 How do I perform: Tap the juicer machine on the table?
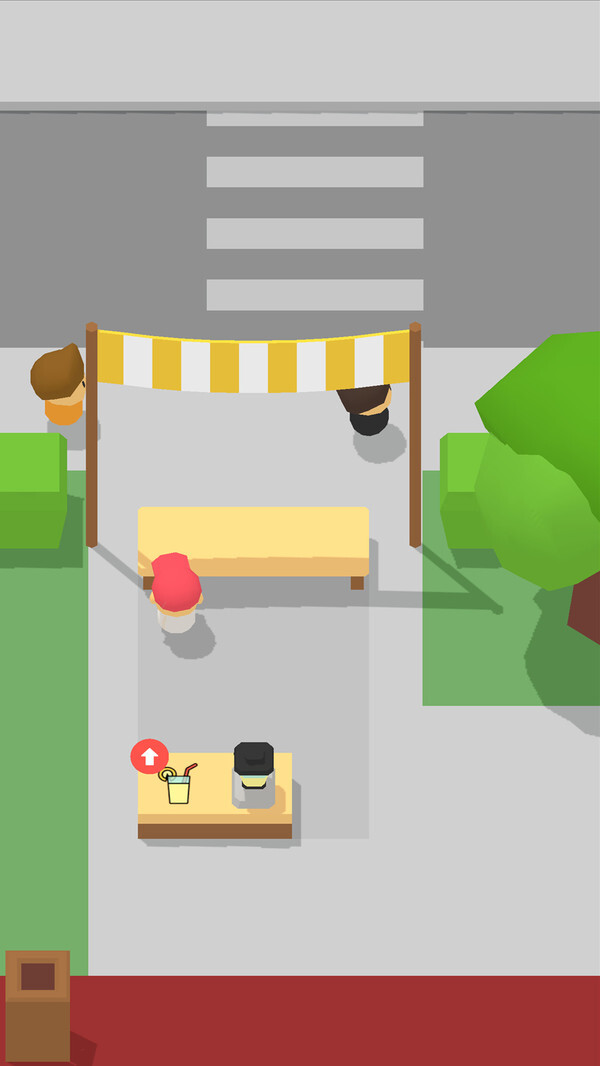[254, 775]
